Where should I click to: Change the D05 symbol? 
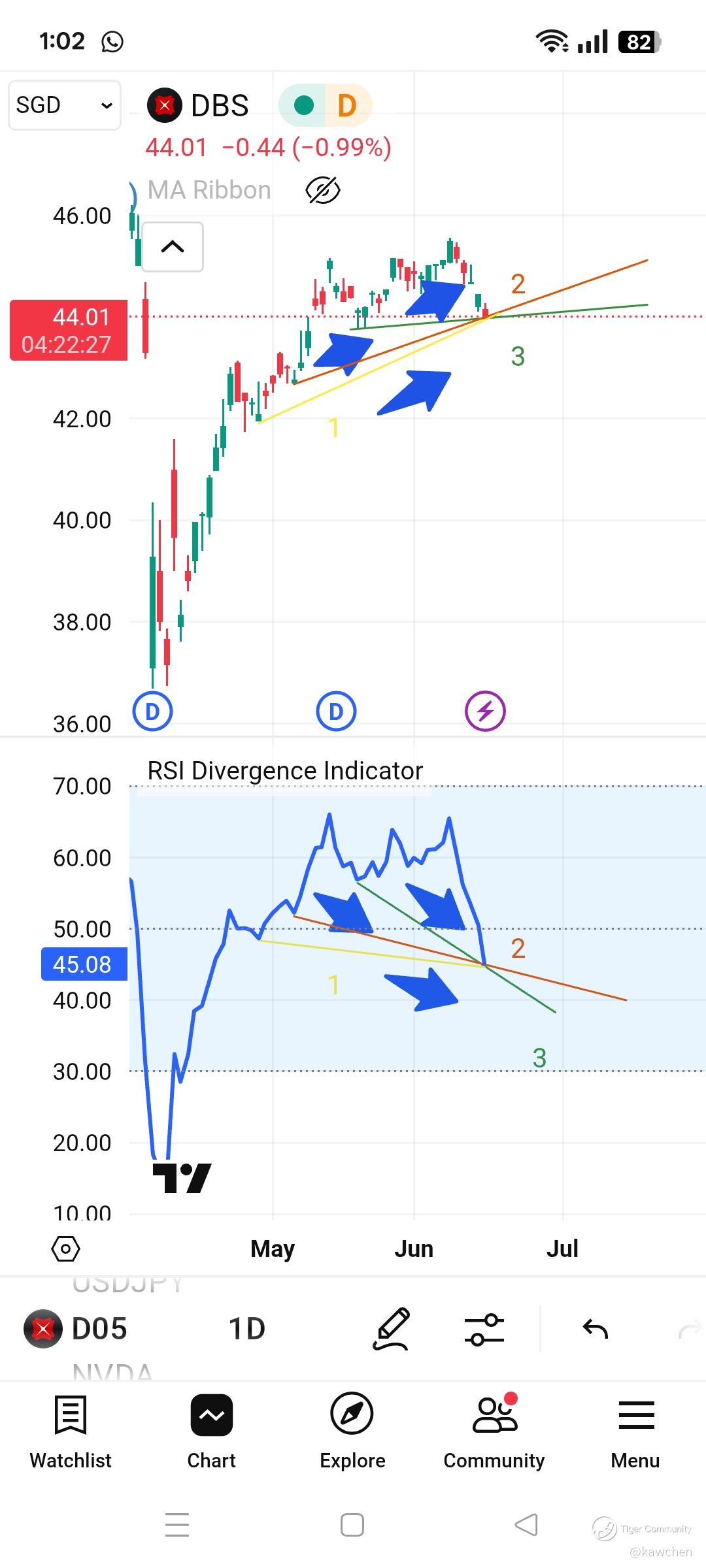(x=76, y=1329)
